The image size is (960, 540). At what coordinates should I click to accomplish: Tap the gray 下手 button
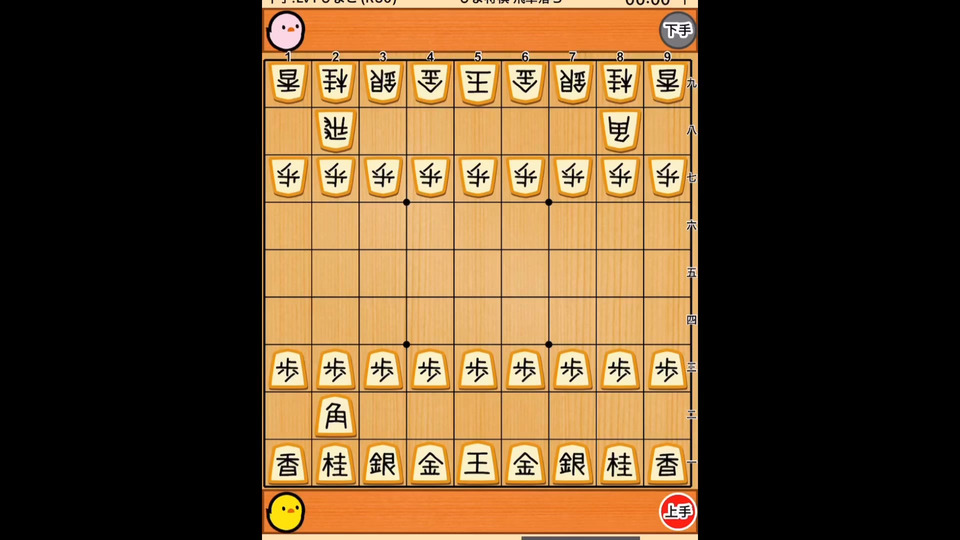click(x=677, y=30)
